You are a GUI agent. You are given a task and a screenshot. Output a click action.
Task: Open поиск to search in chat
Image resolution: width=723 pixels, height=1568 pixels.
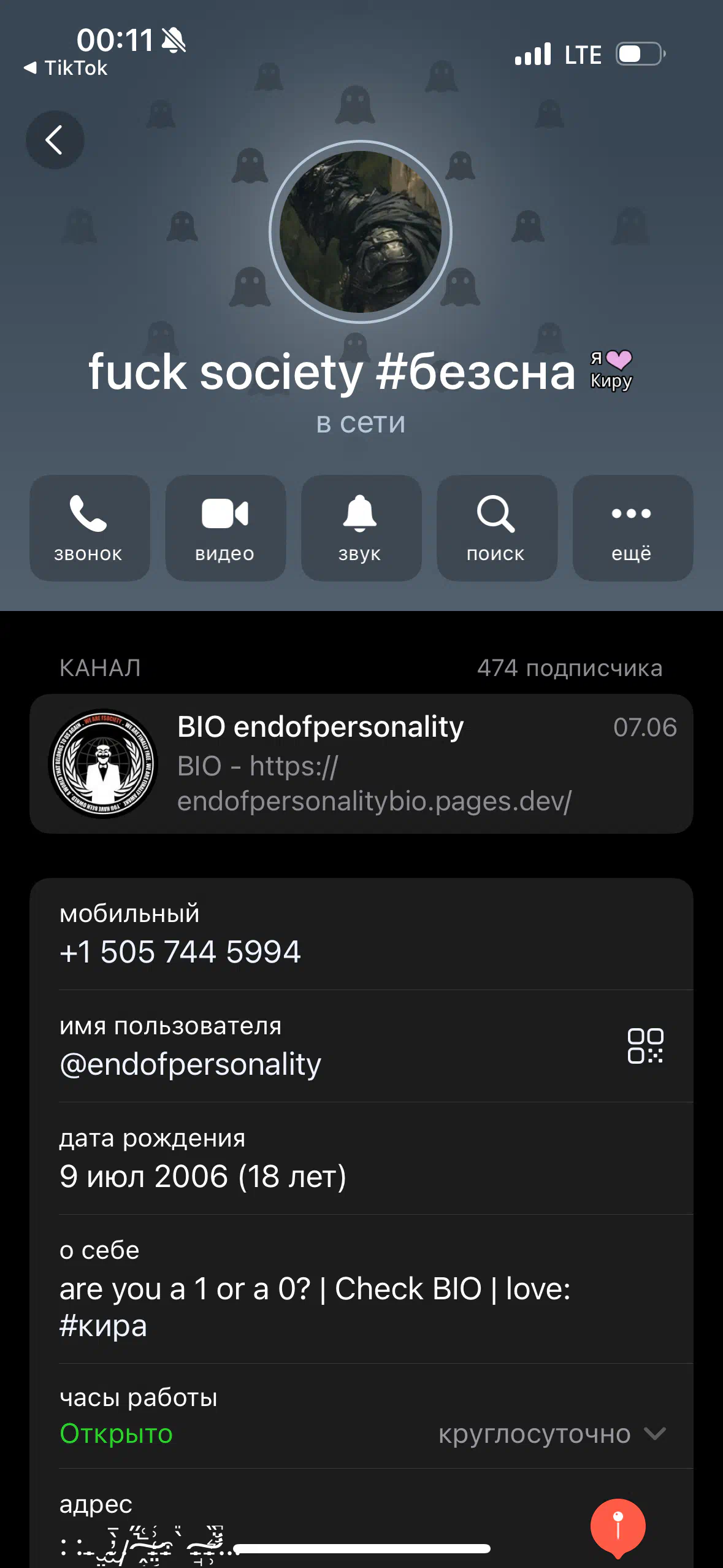(x=497, y=528)
